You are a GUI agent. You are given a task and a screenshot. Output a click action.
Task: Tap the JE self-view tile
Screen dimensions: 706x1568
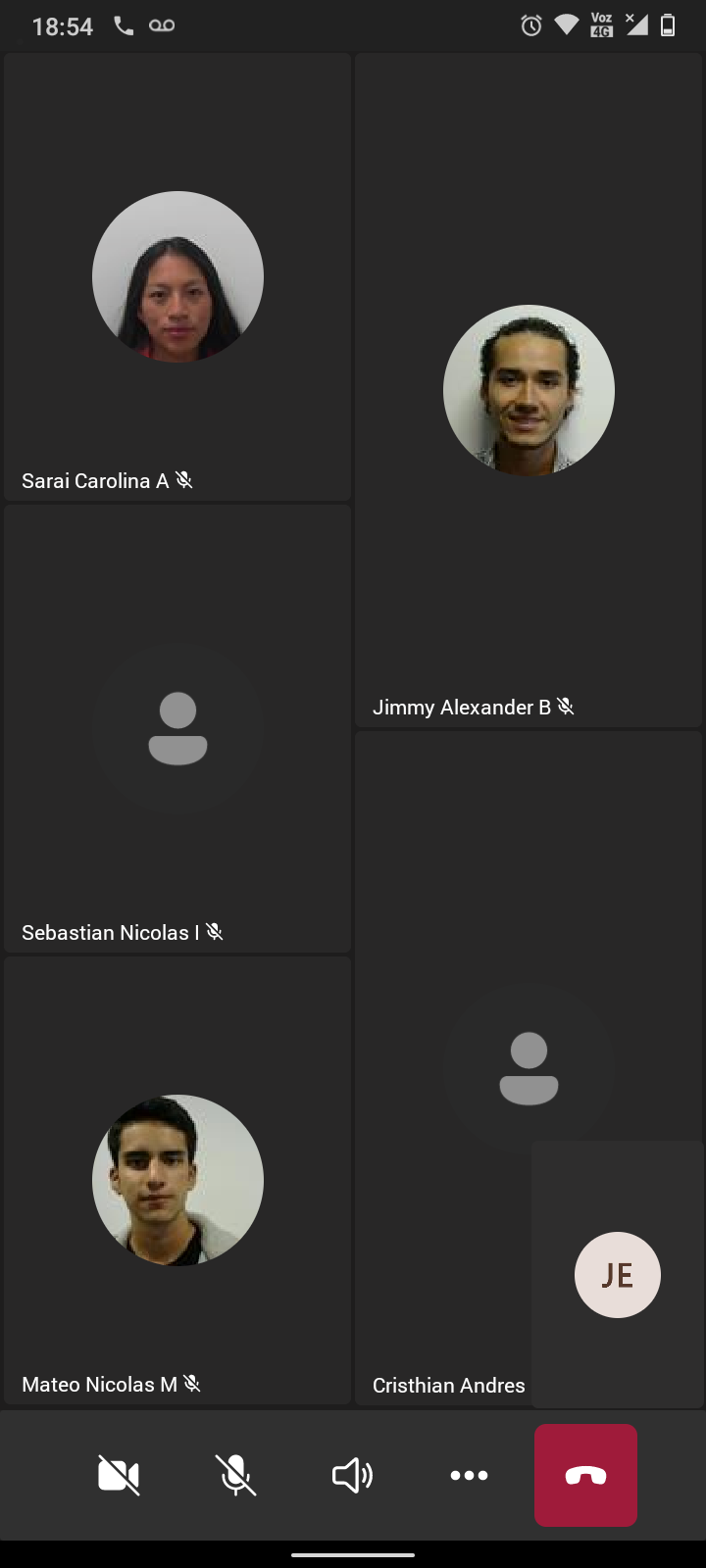(x=617, y=1274)
